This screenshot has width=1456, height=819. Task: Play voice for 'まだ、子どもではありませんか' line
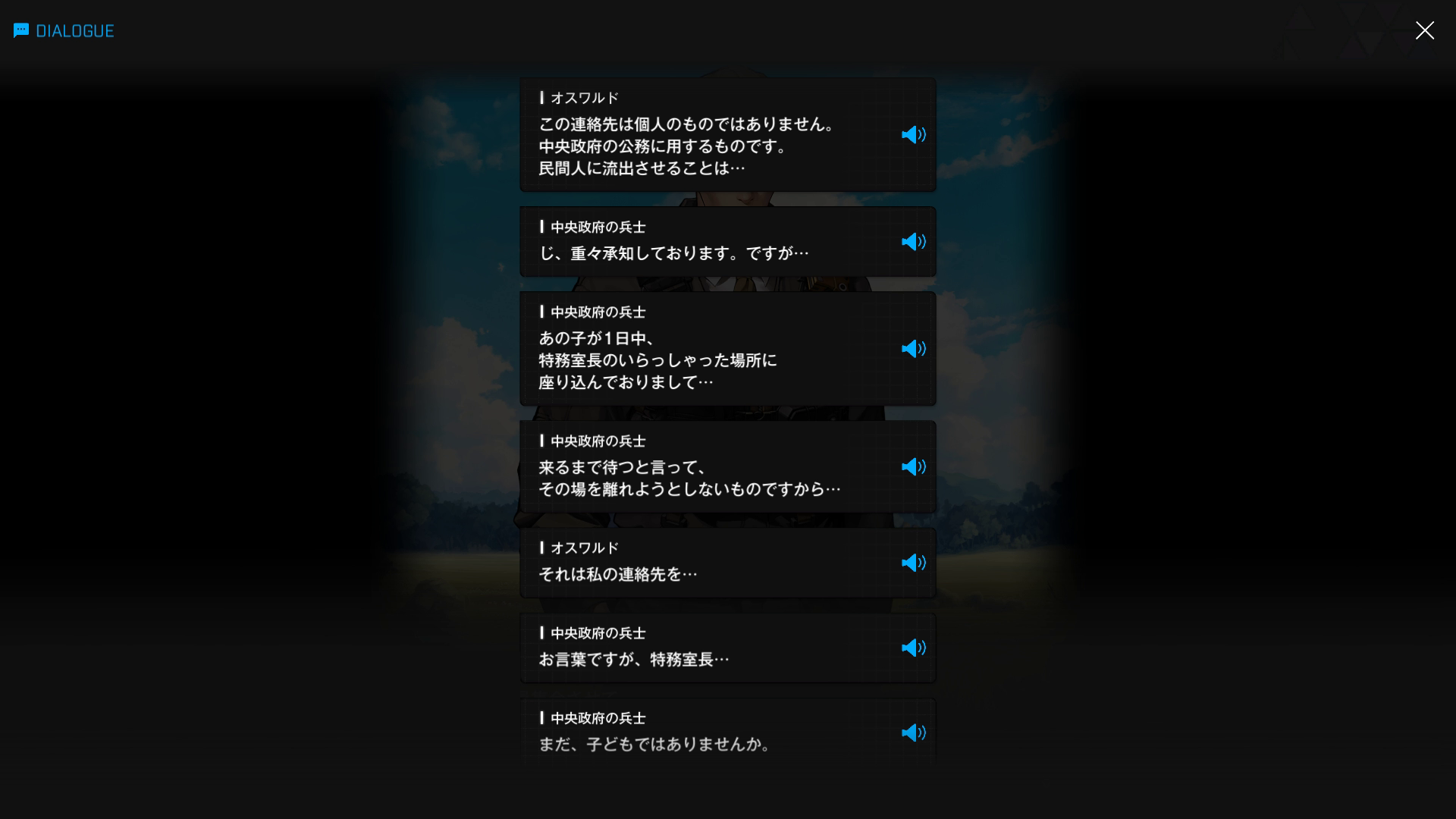(x=913, y=733)
